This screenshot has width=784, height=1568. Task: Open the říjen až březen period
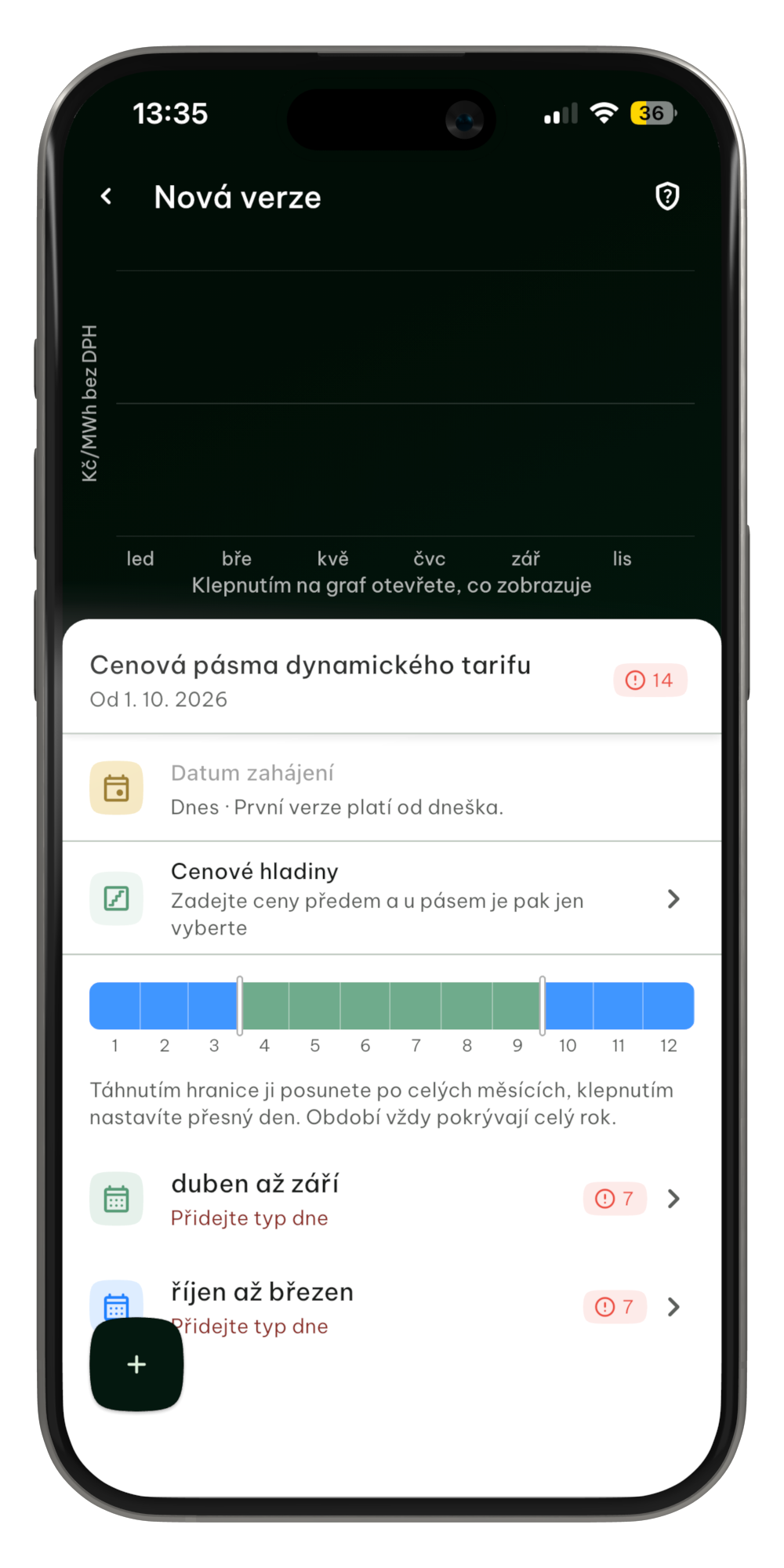coord(392,1308)
